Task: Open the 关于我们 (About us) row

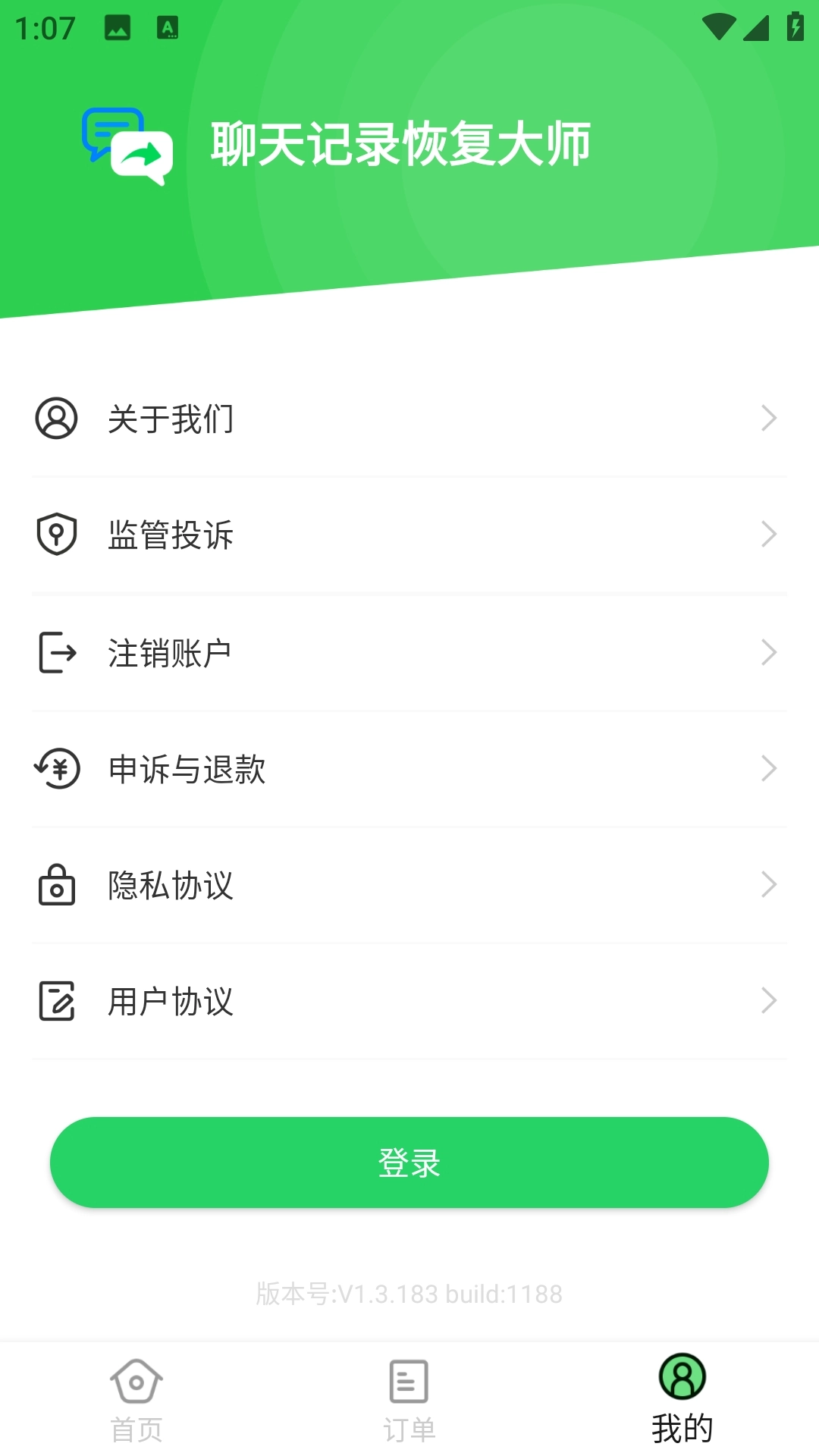Action: [x=409, y=419]
